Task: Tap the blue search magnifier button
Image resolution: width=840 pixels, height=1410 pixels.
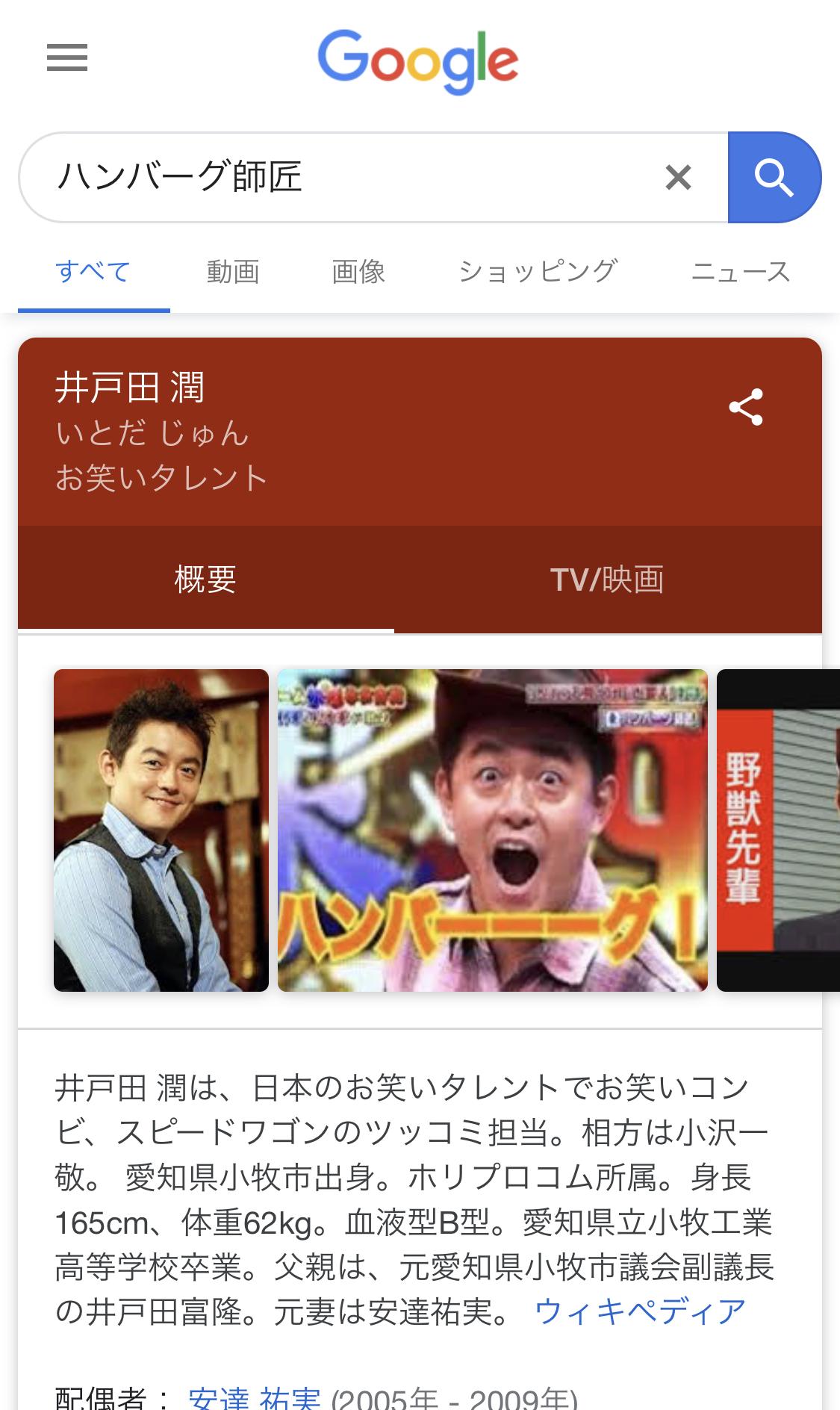Action: 774,178
